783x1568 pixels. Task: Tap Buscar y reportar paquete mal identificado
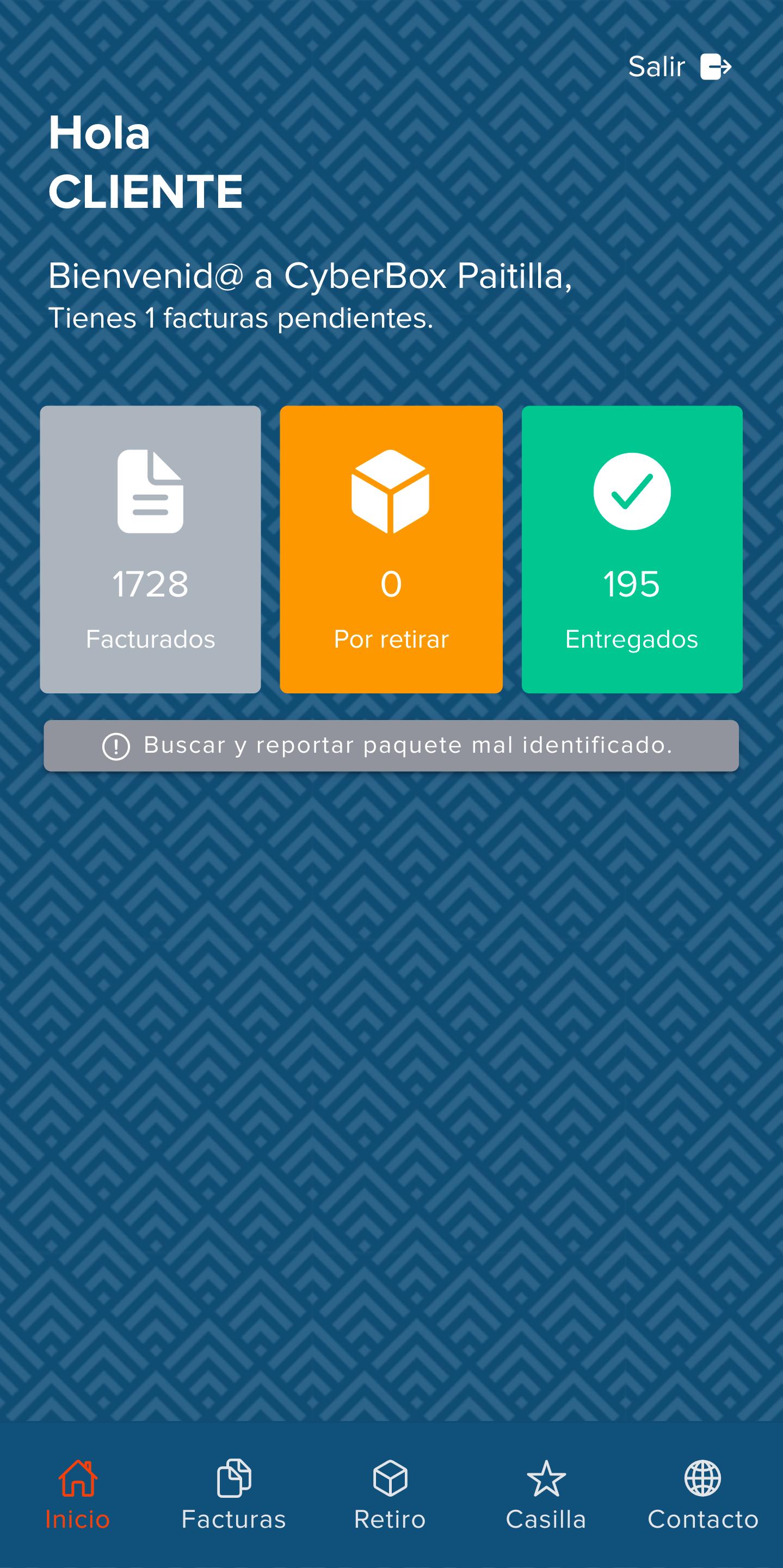coord(391,746)
